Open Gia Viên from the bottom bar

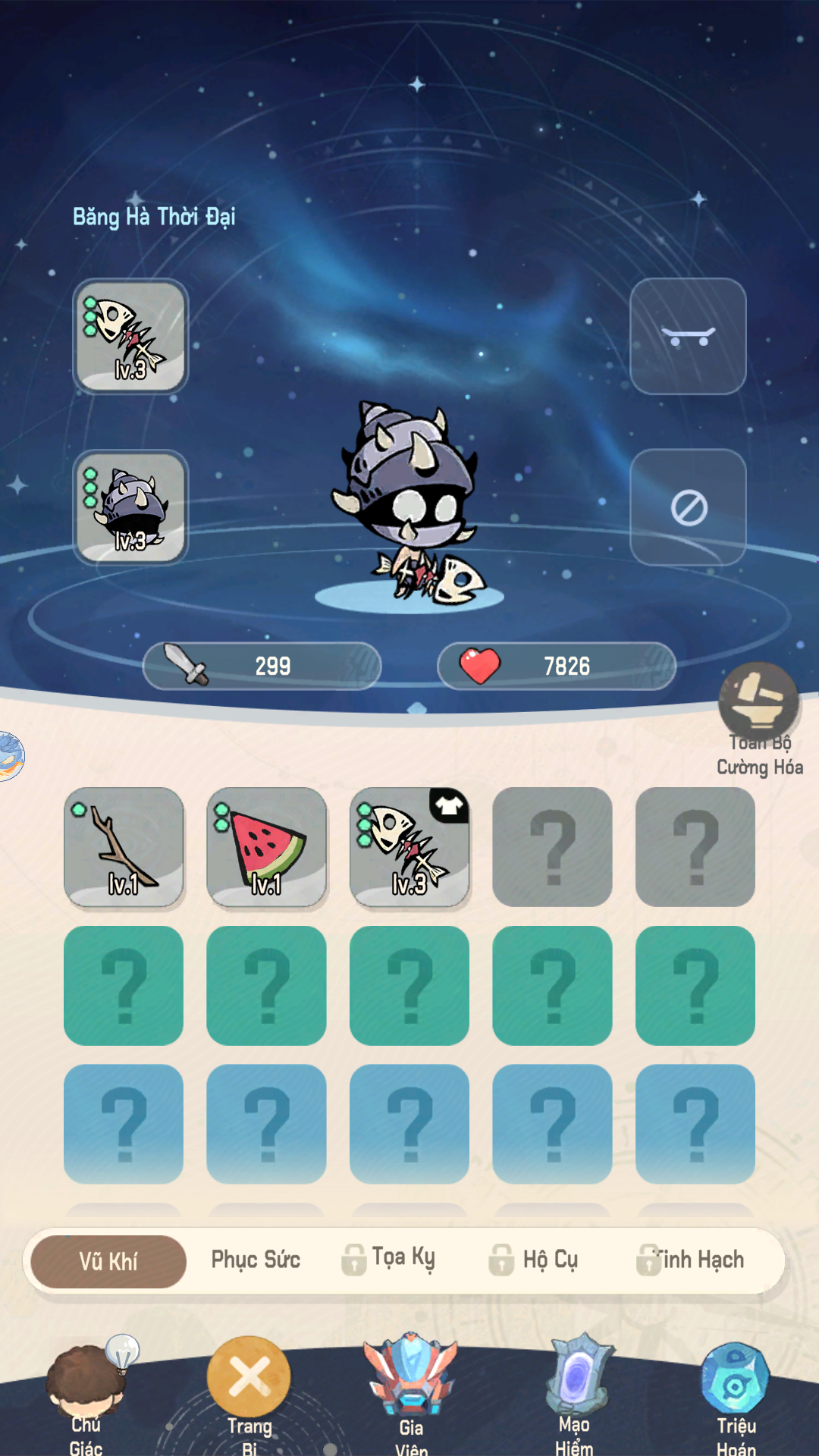[410, 1394]
